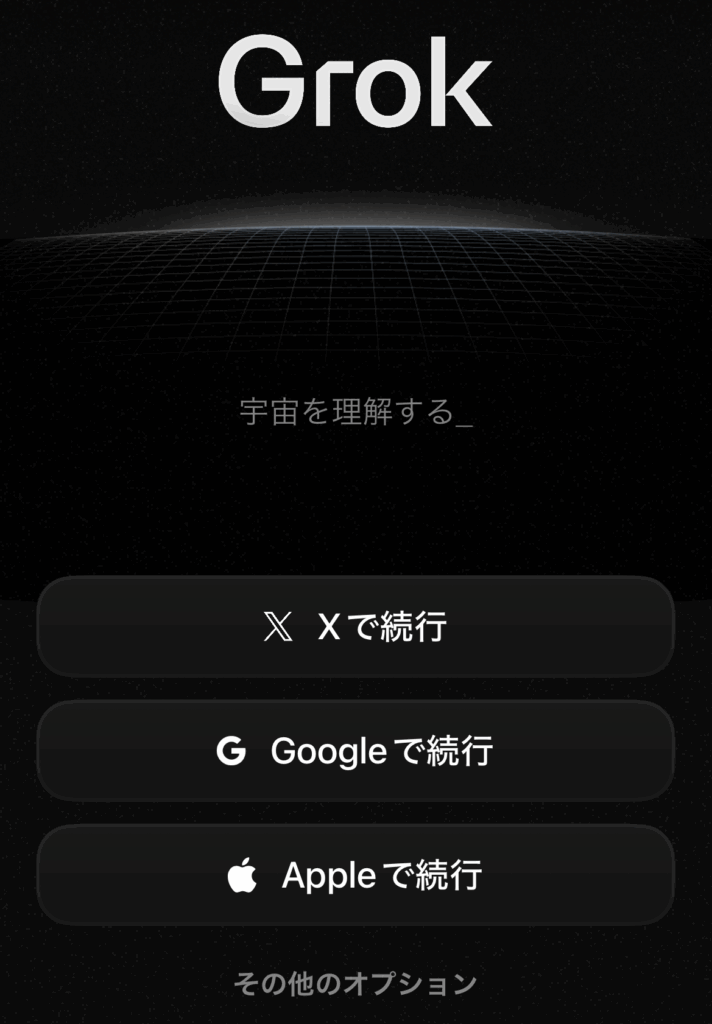Open その他のオプション link

coord(355,984)
